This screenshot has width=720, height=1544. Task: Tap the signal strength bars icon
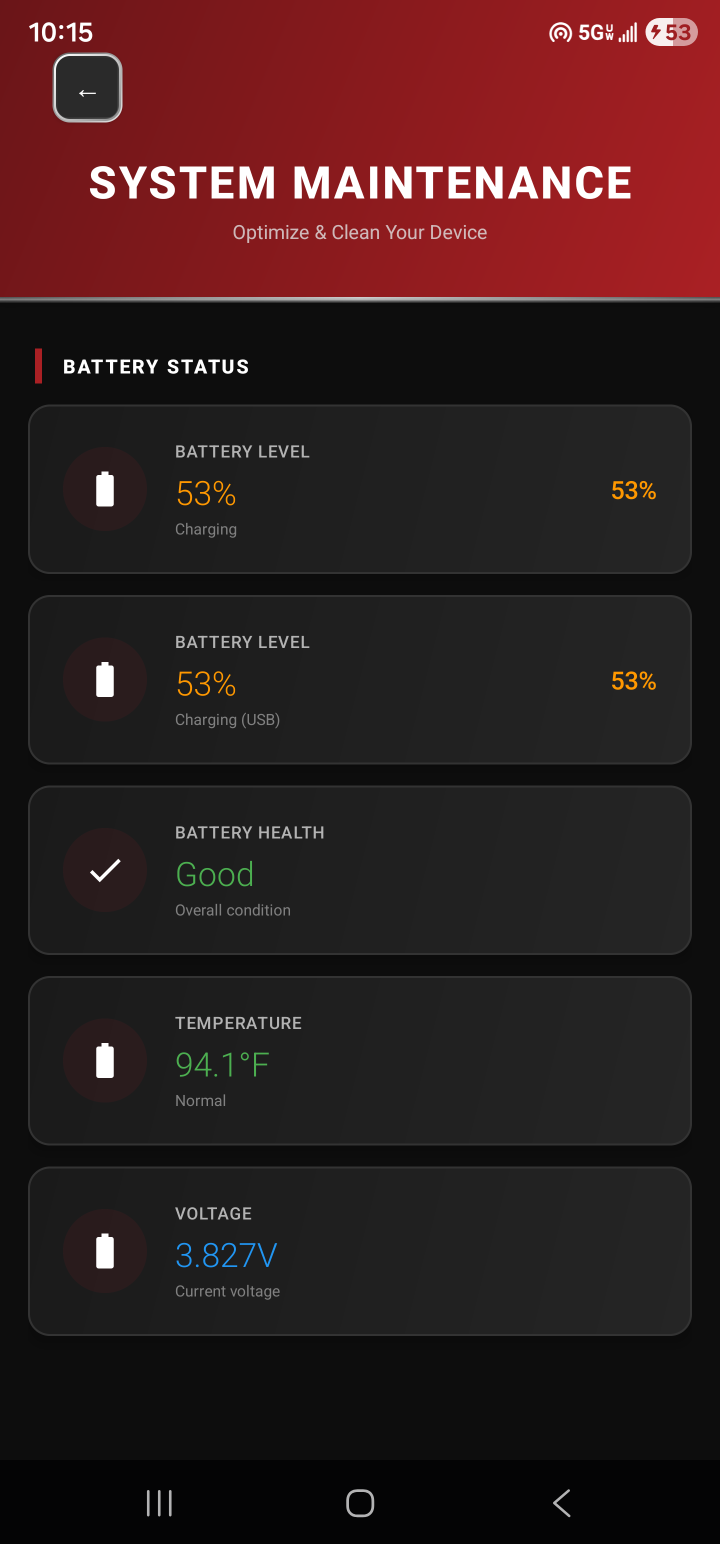click(x=625, y=32)
